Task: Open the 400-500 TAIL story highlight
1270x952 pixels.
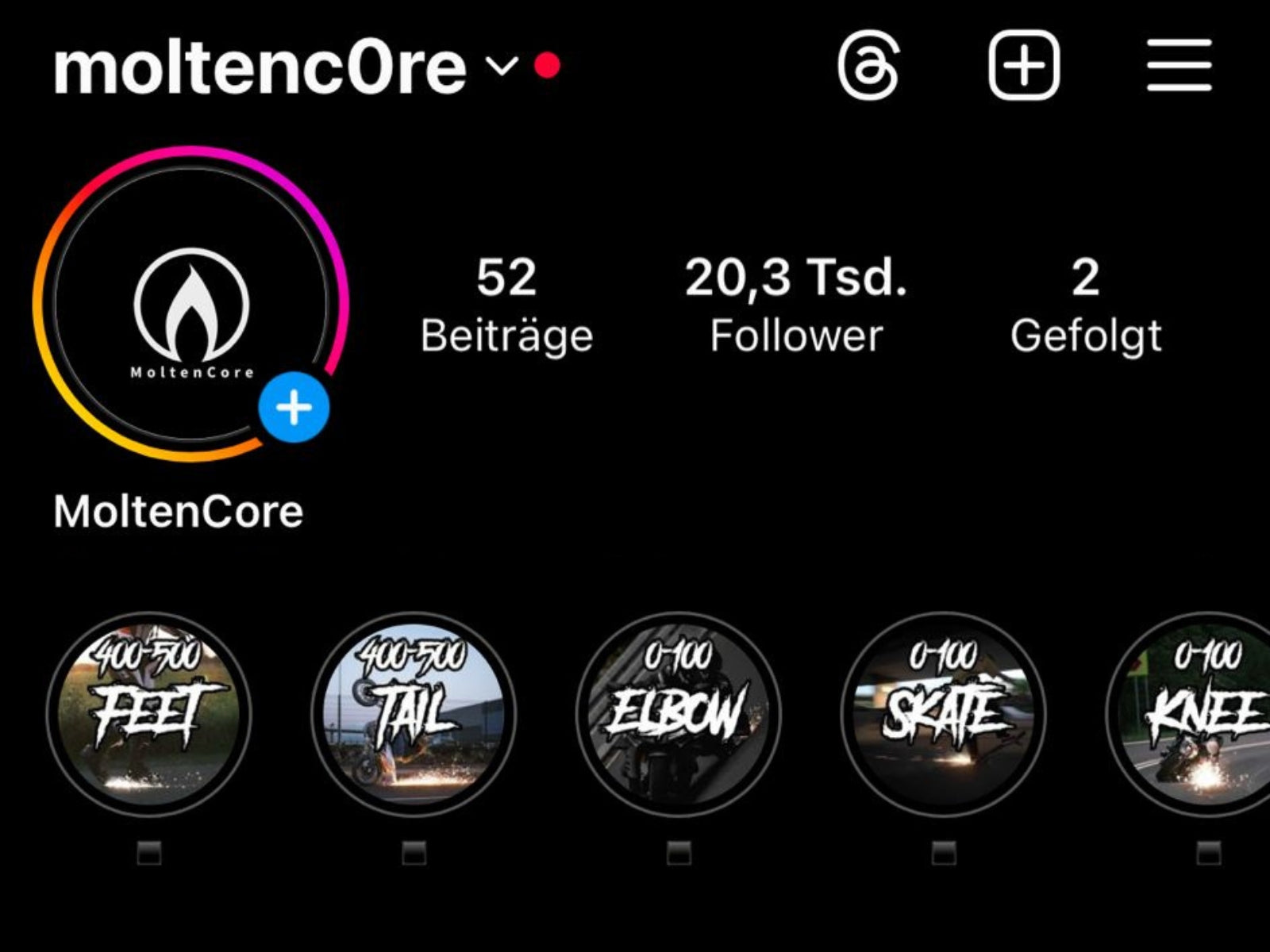Action: click(414, 714)
